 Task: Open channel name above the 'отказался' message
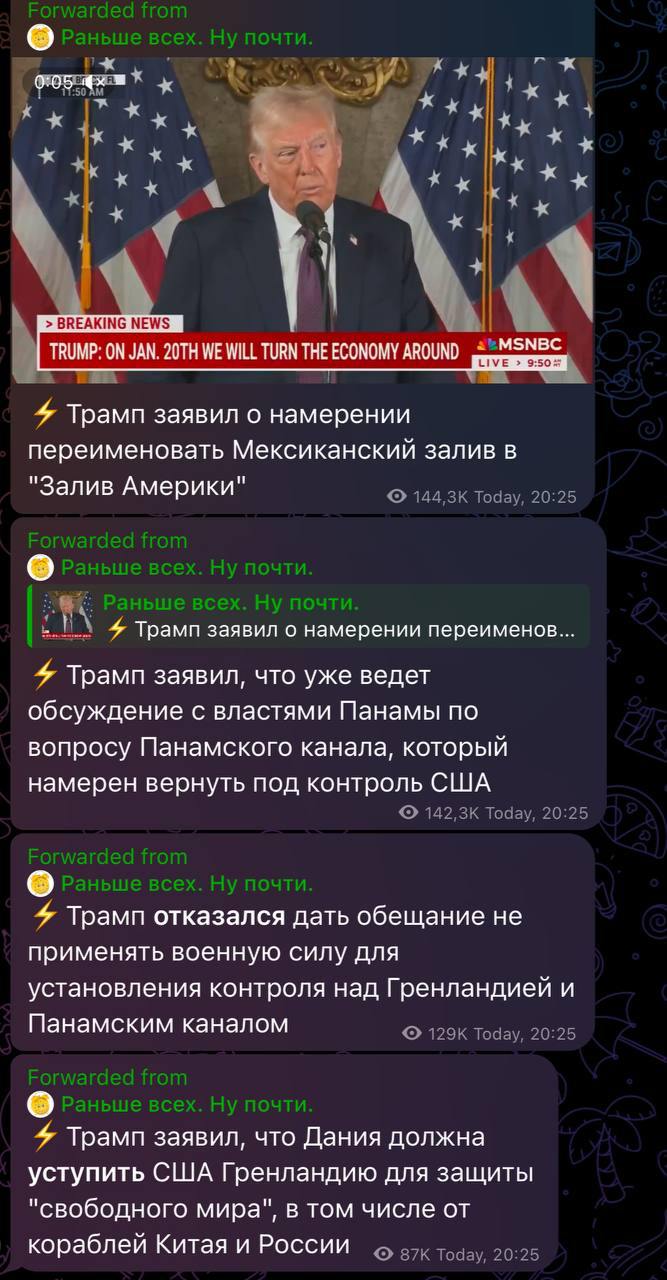[x=186, y=884]
